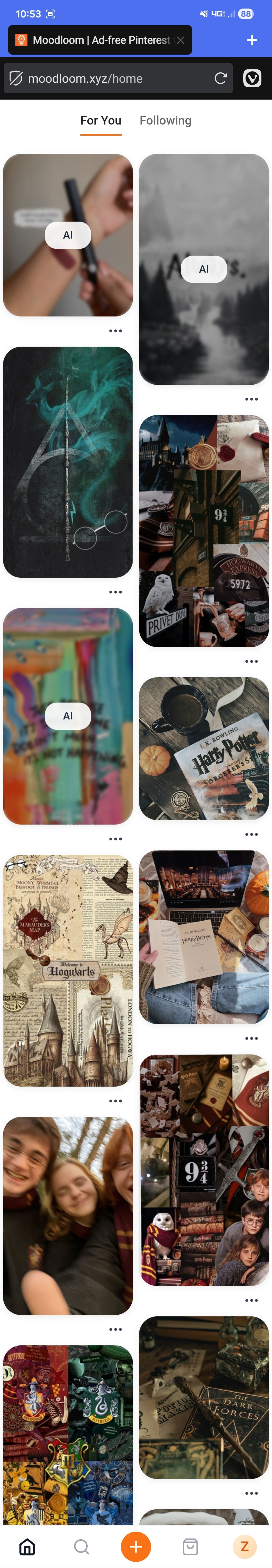The image size is (272, 1568).
Task: Select the For You tab
Action: pyautogui.click(x=101, y=120)
